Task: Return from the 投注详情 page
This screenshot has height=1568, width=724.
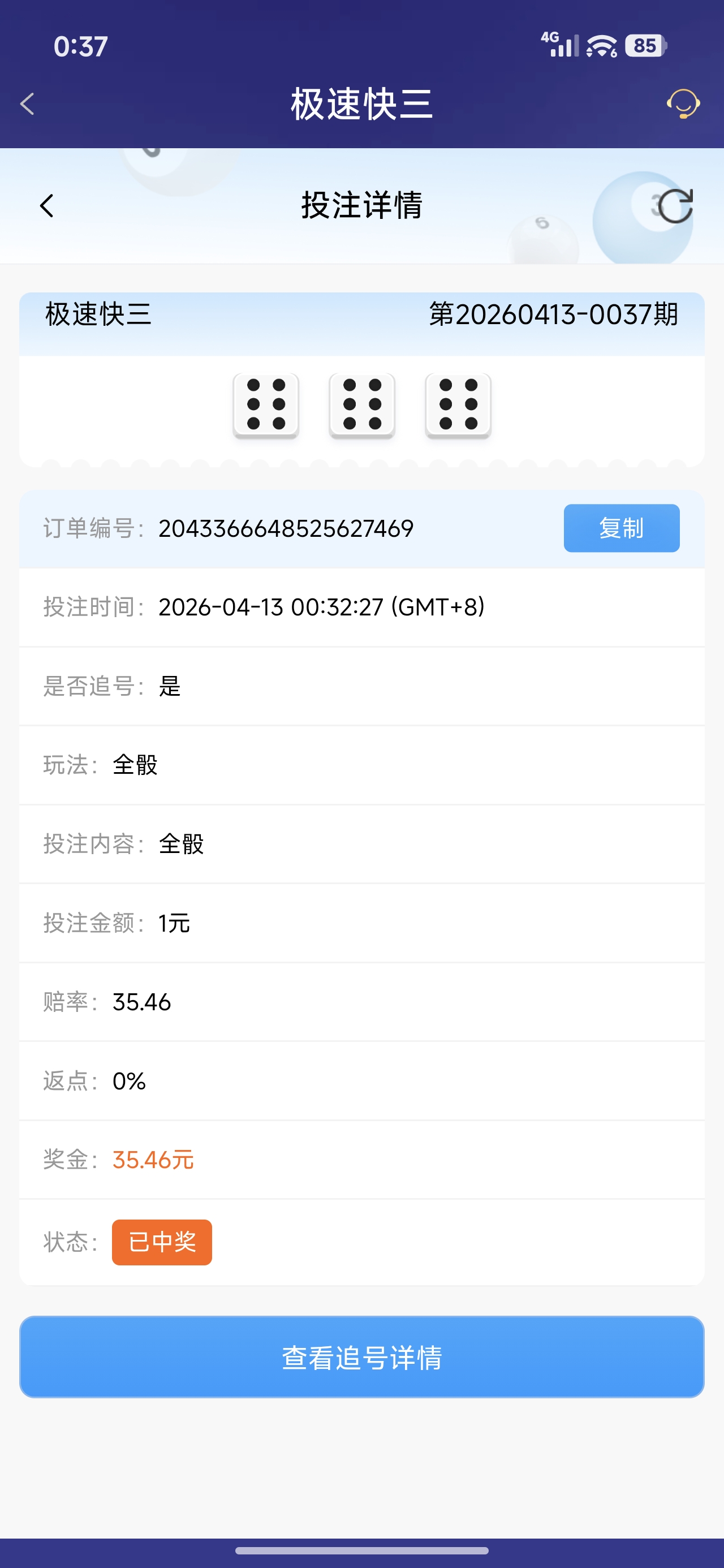Action: [x=47, y=206]
